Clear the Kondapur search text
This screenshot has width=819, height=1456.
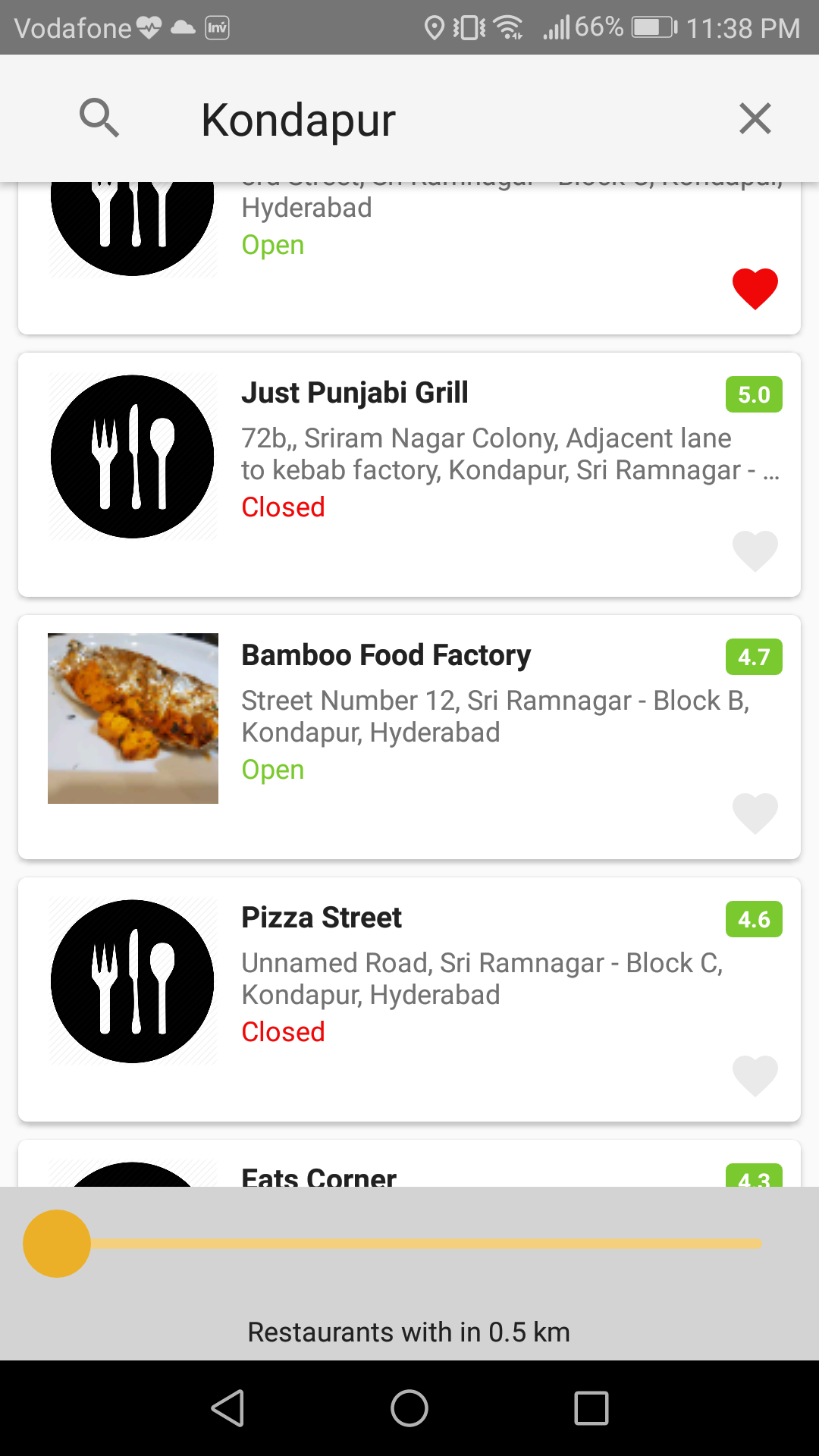pyautogui.click(x=755, y=119)
